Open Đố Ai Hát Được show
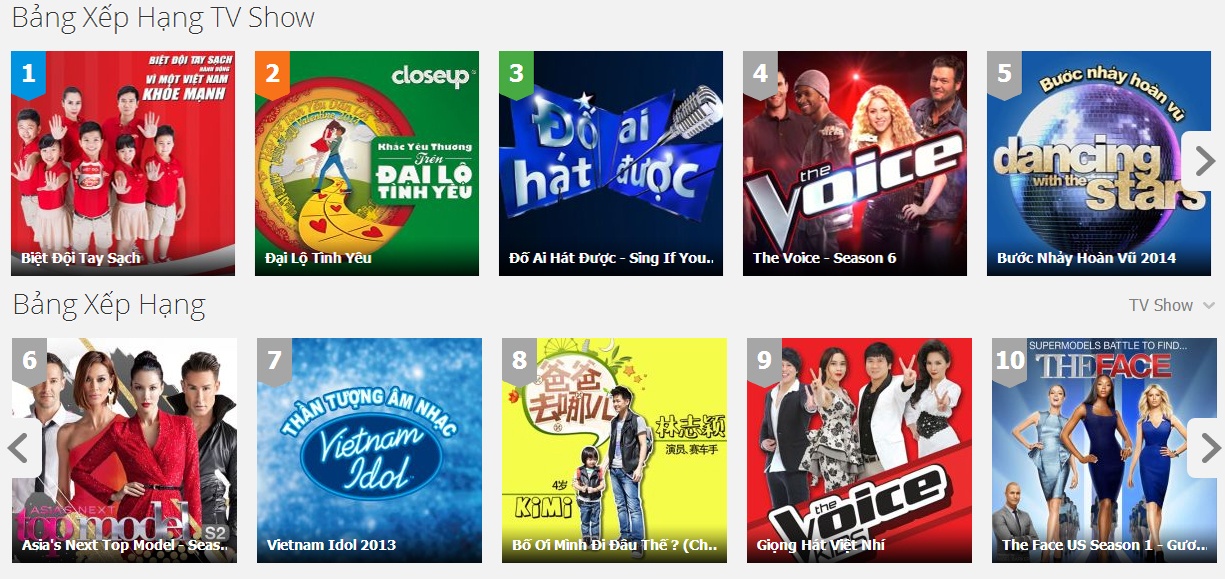 611,163
